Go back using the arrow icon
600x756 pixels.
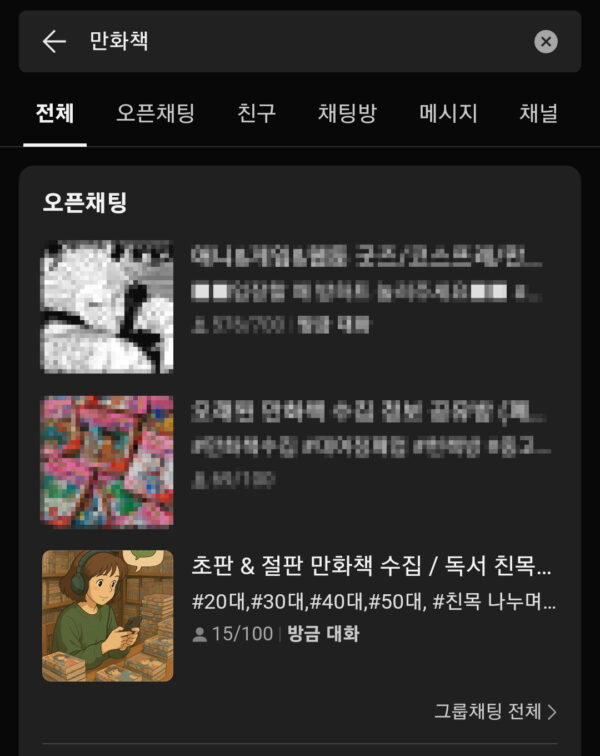point(54,41)
